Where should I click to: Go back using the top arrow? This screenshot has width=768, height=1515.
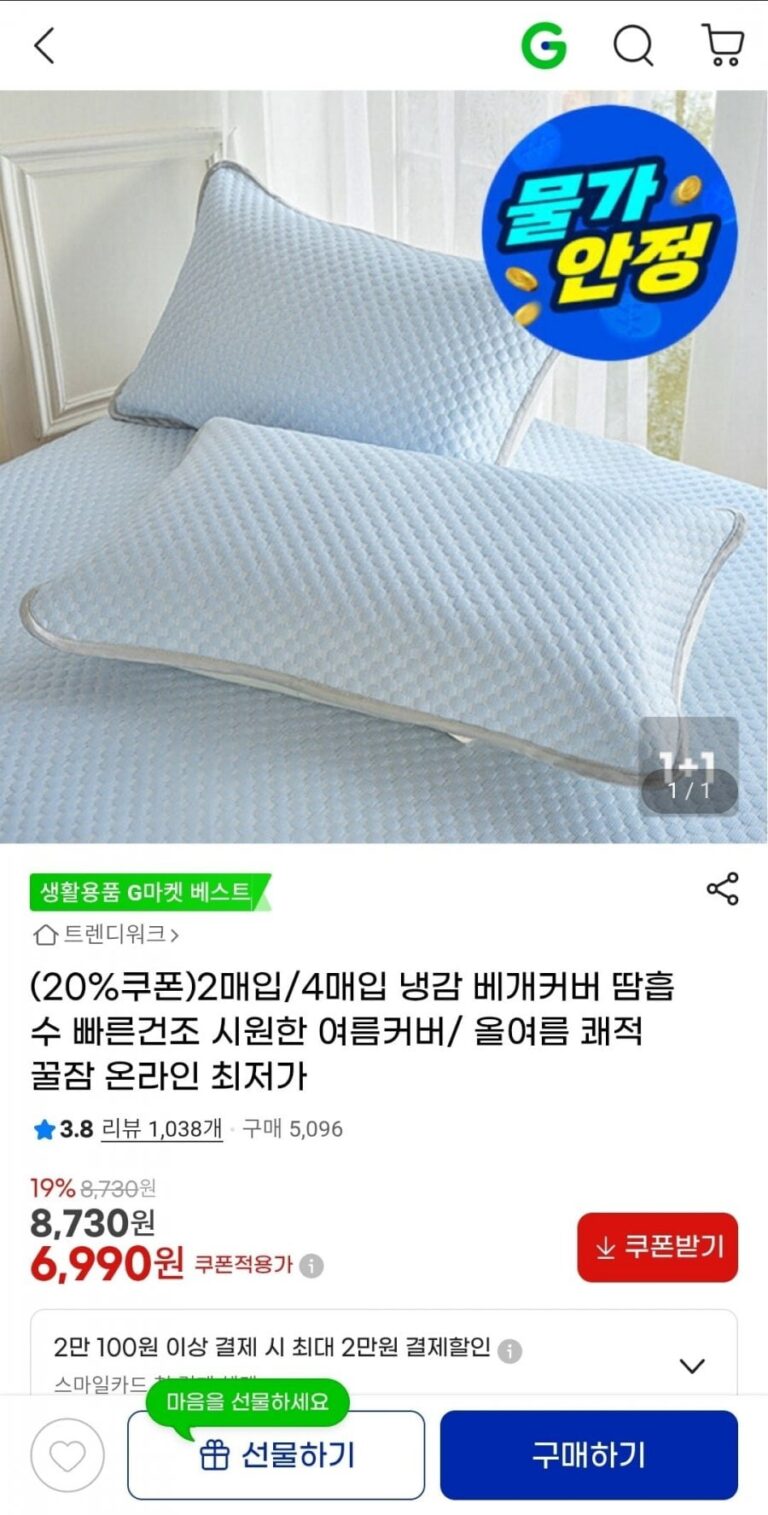[44, 46]
